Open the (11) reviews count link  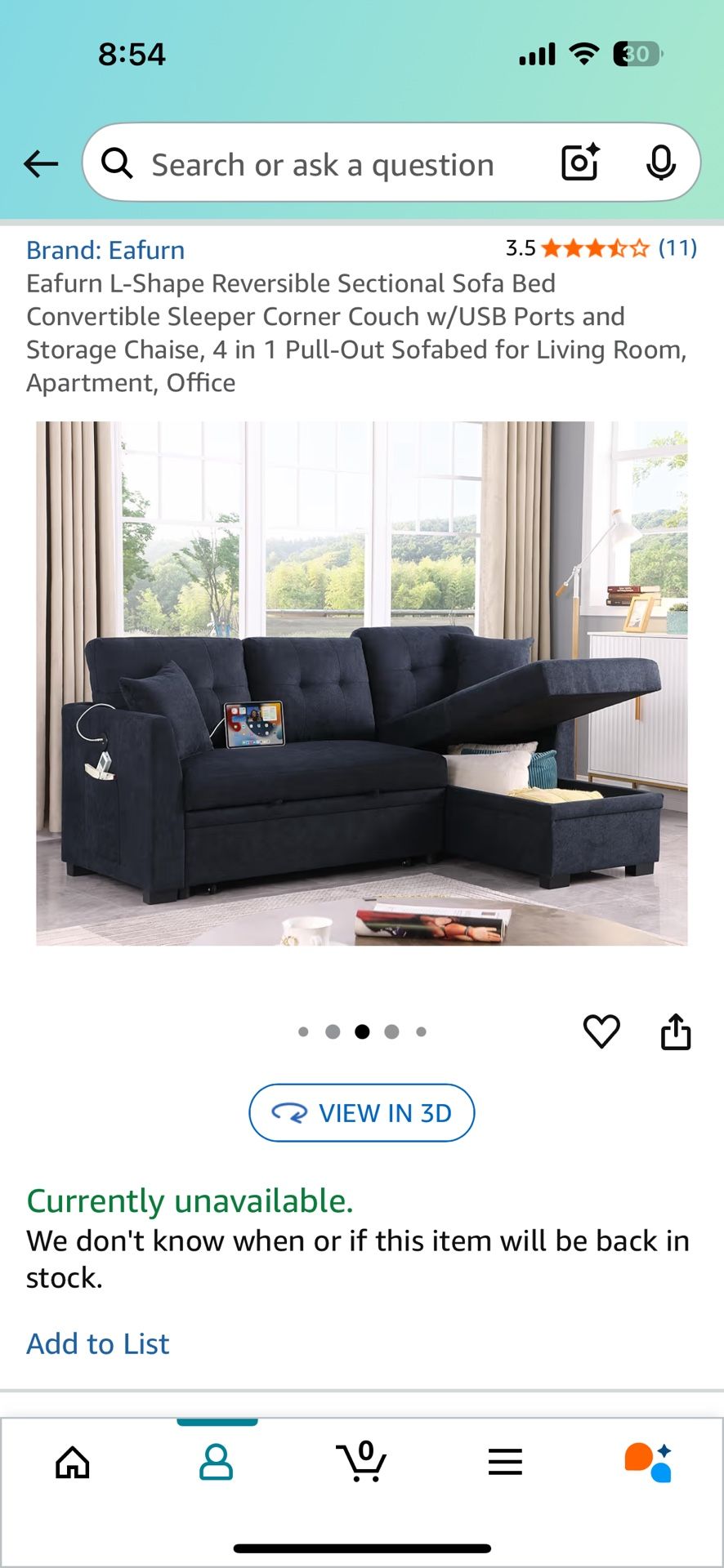pos(674,249)
